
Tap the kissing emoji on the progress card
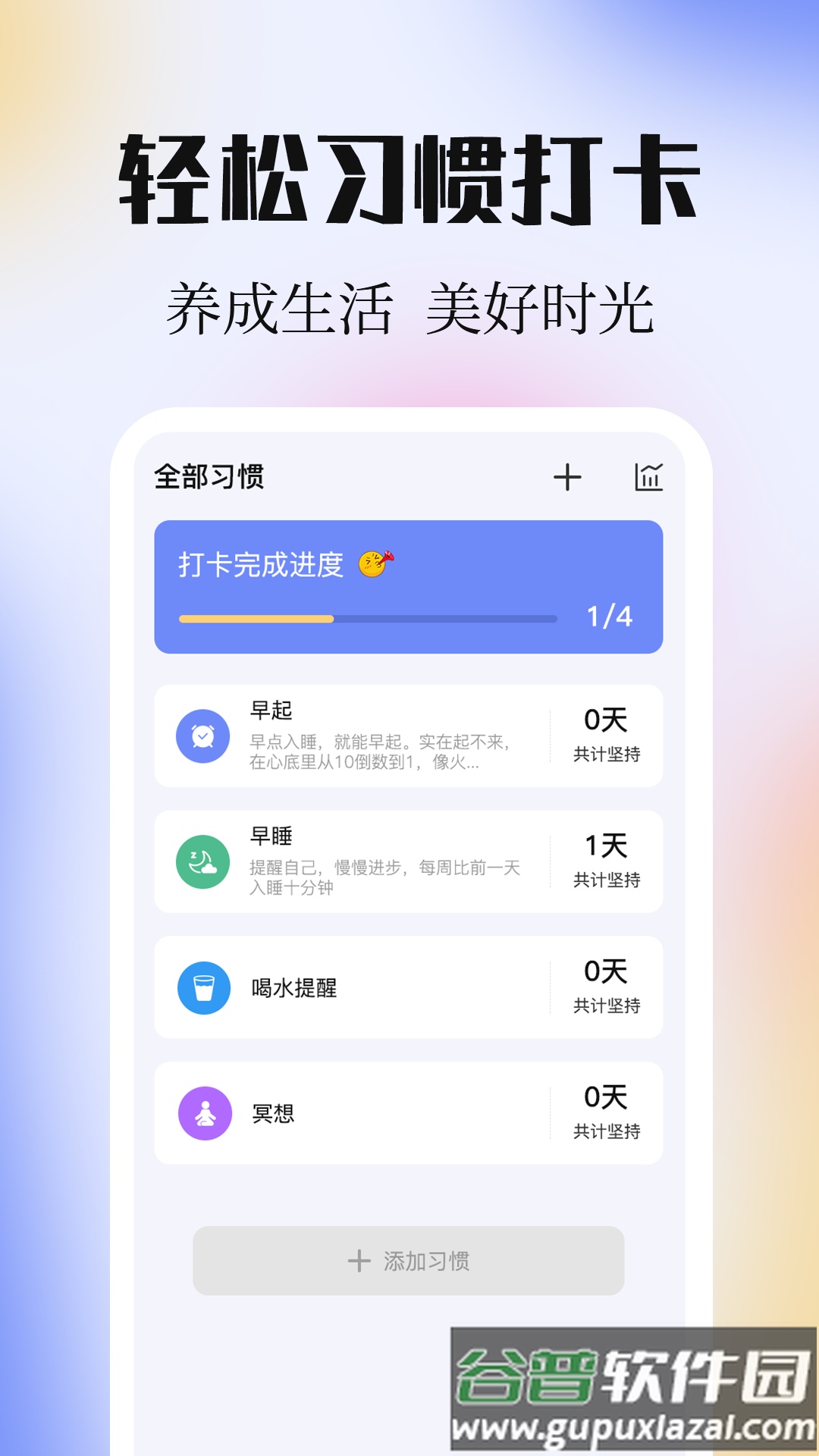[376, 563]
